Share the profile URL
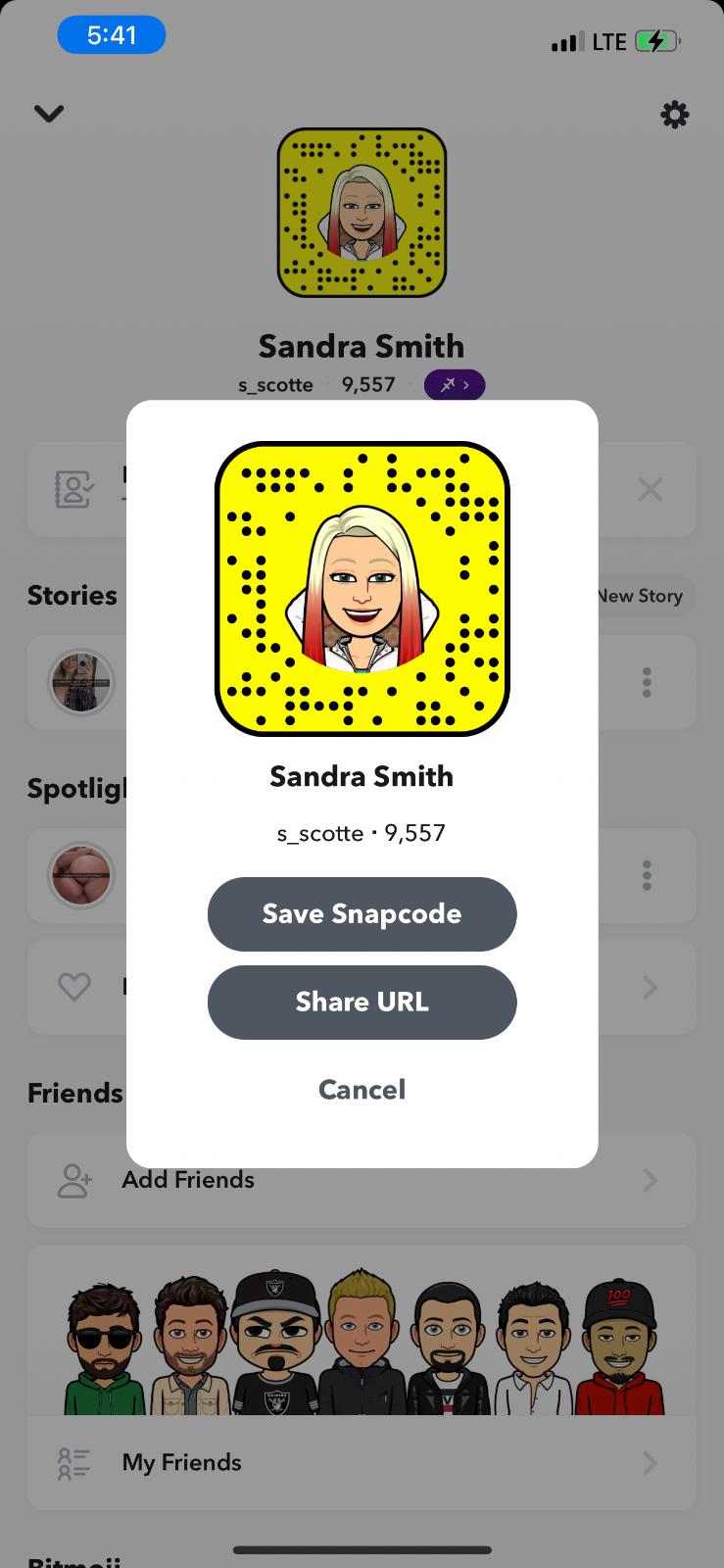 pos(362,1002)
